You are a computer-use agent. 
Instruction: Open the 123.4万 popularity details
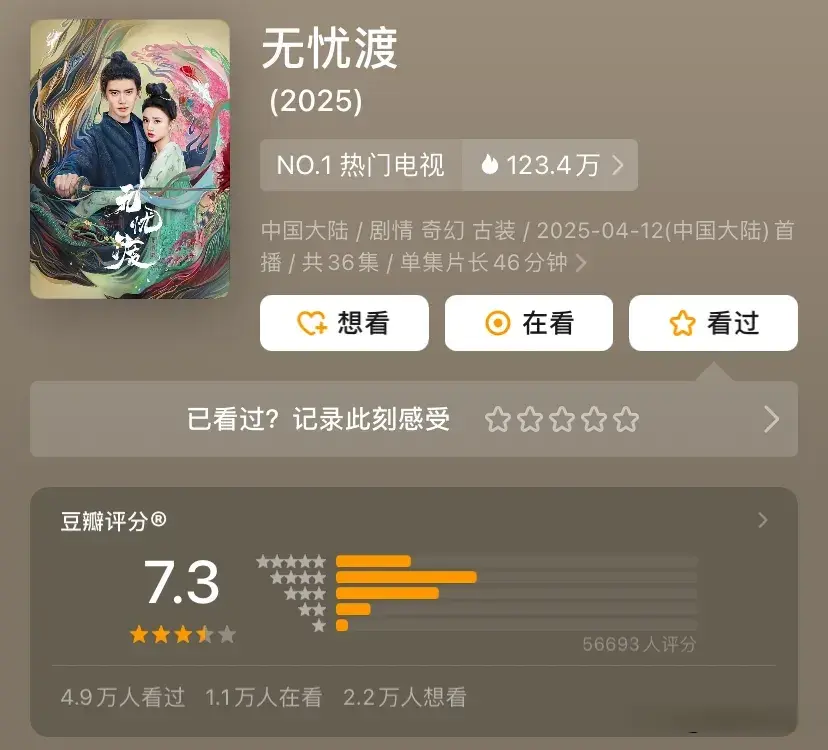click(x=552, y=165)
